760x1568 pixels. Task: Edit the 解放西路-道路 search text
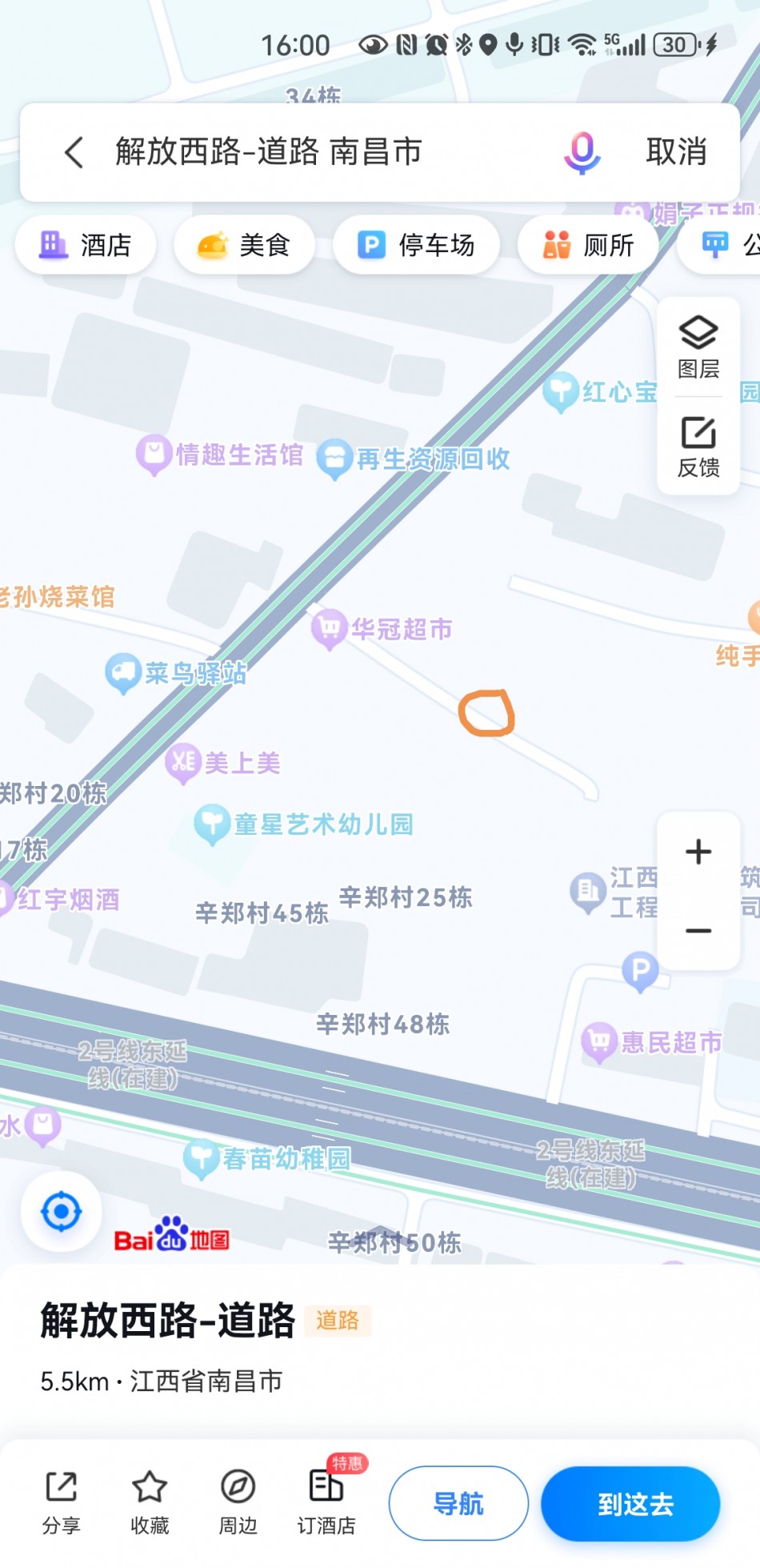(269, 151)
